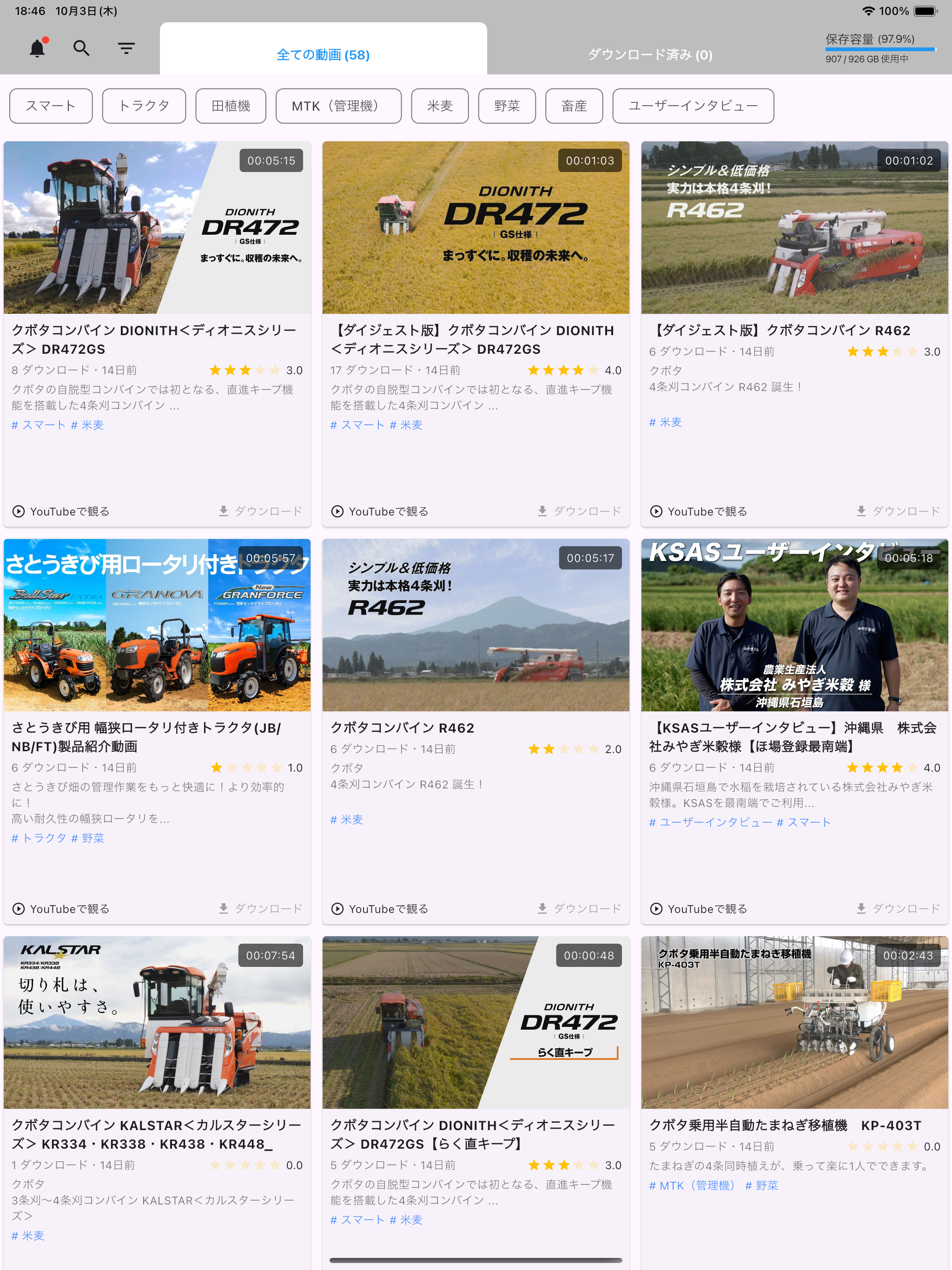
Task: Download the クボタコンバイン R462 5:17 video
Action: (579, 908)
